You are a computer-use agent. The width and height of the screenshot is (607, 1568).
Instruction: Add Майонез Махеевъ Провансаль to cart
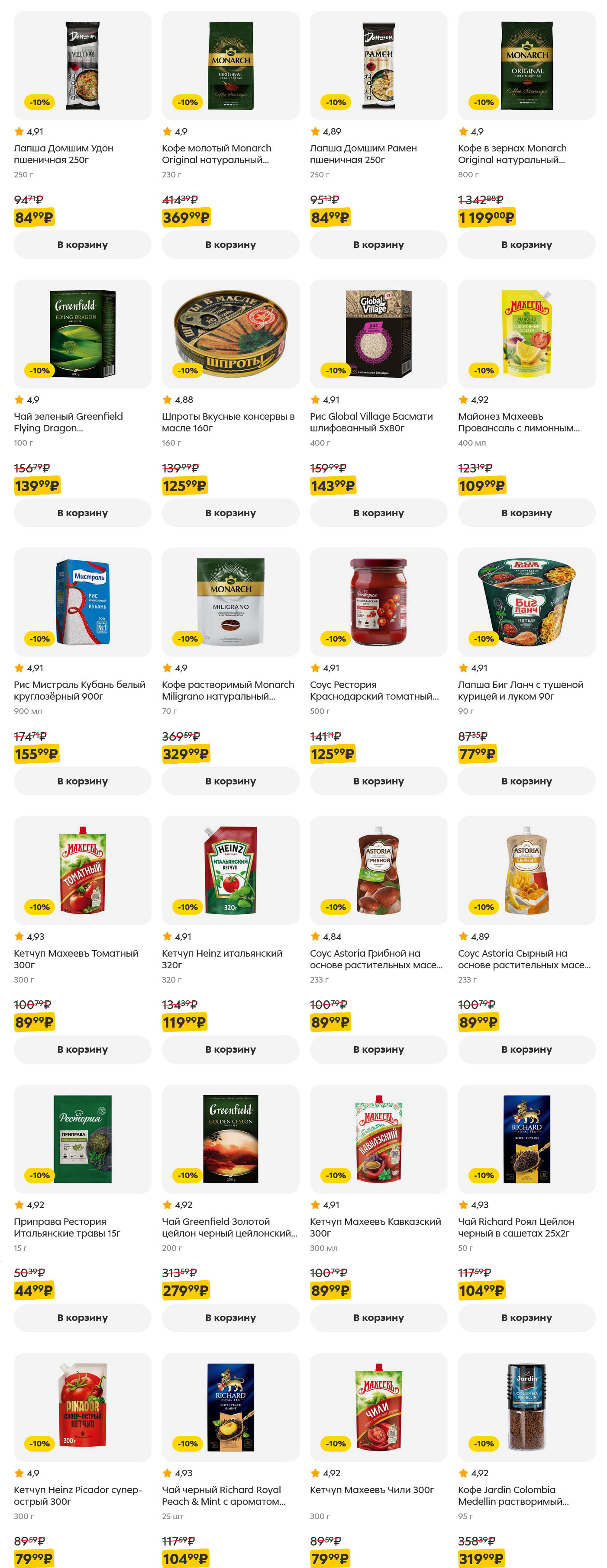tap(526, 513)
